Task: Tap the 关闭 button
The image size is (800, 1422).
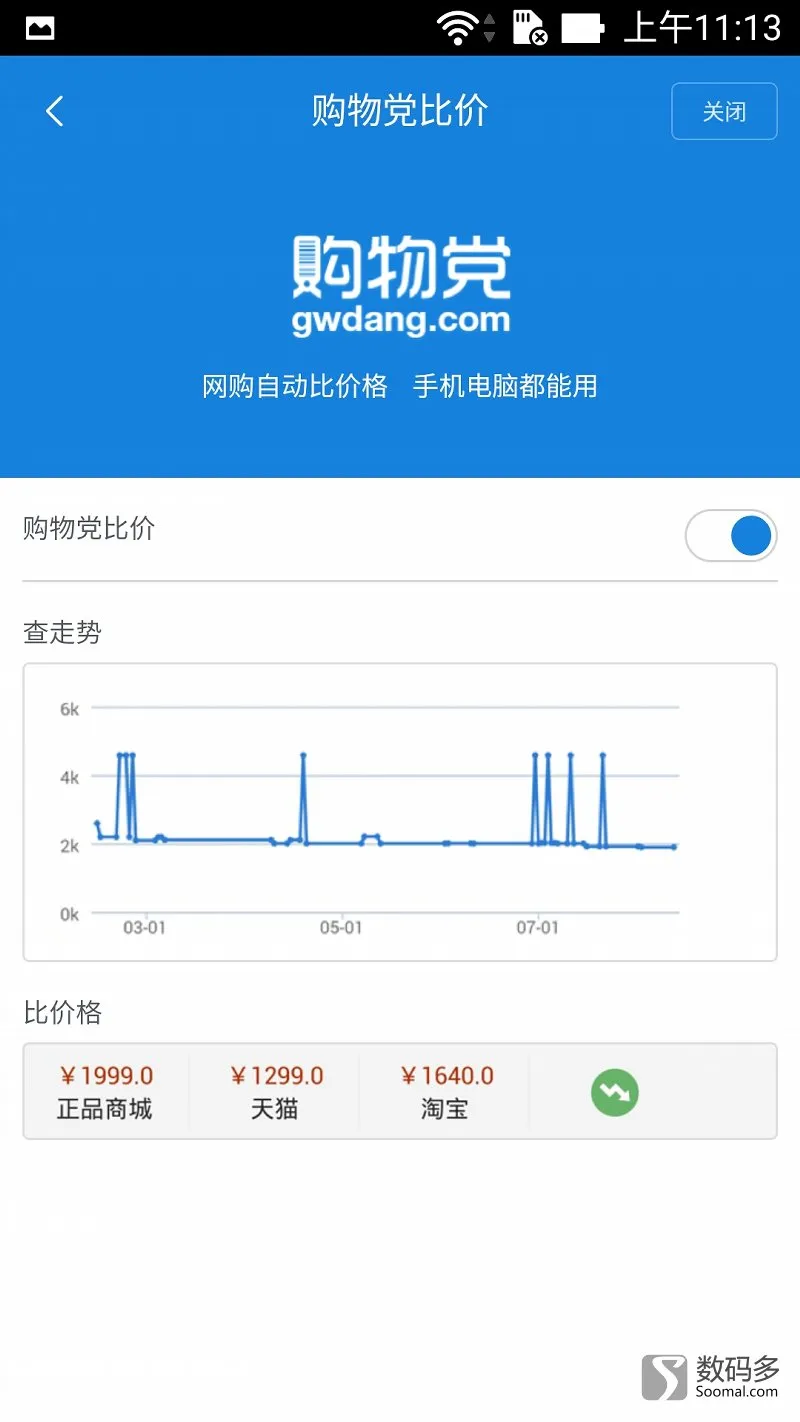Action: 724,111
